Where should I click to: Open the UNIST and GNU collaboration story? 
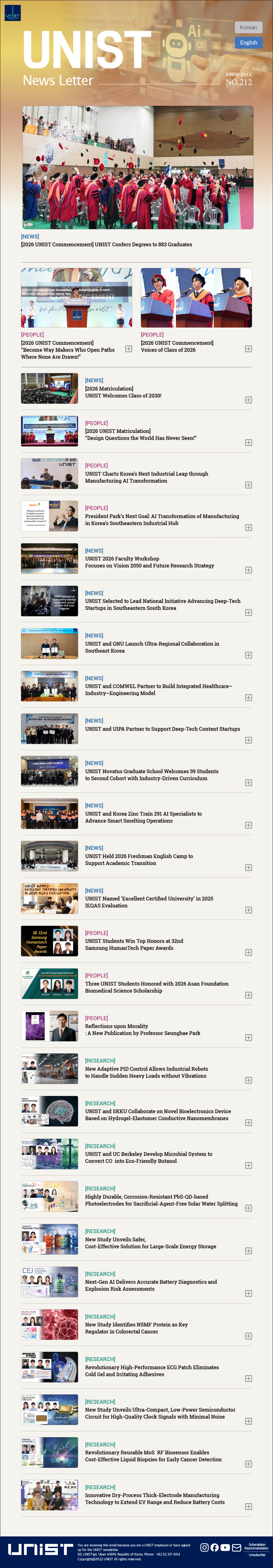[152, 647]
